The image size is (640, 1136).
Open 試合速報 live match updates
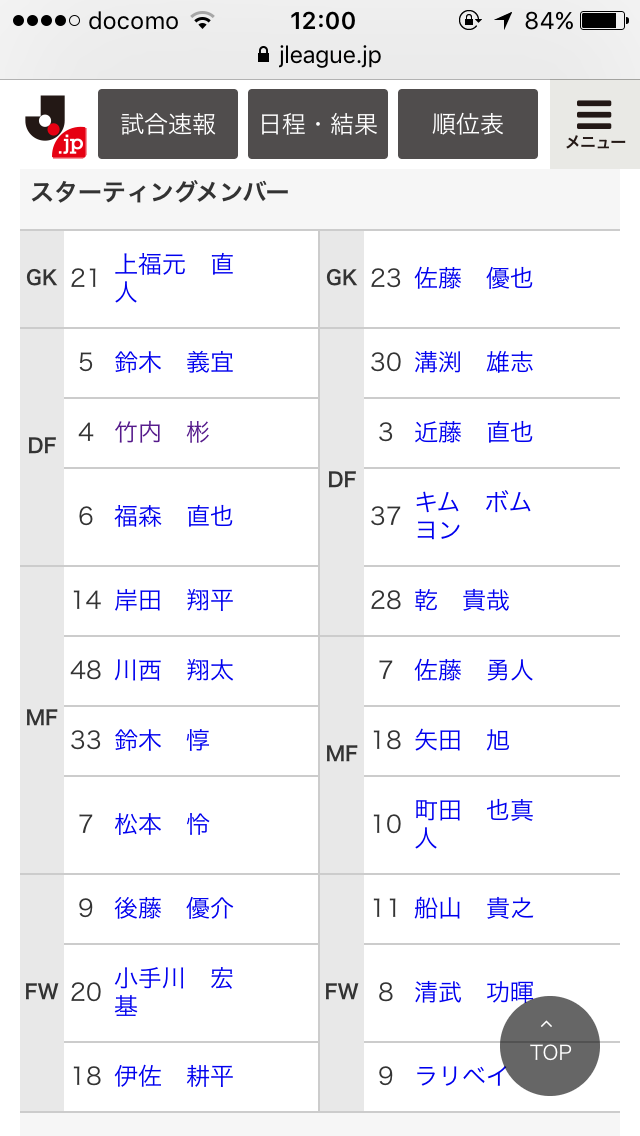pyautogui.click(x=168, y=124)
